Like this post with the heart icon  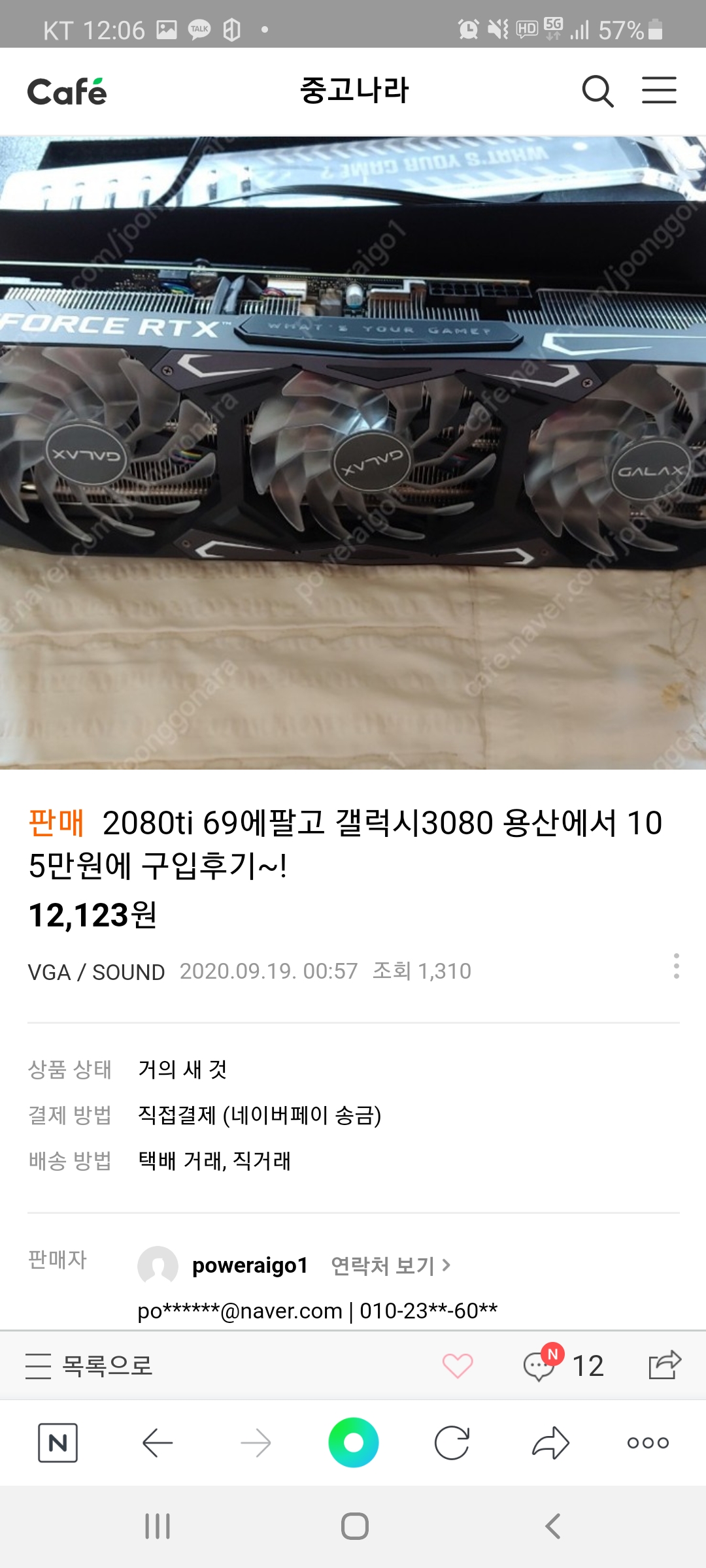click(x=458, y=1365)
